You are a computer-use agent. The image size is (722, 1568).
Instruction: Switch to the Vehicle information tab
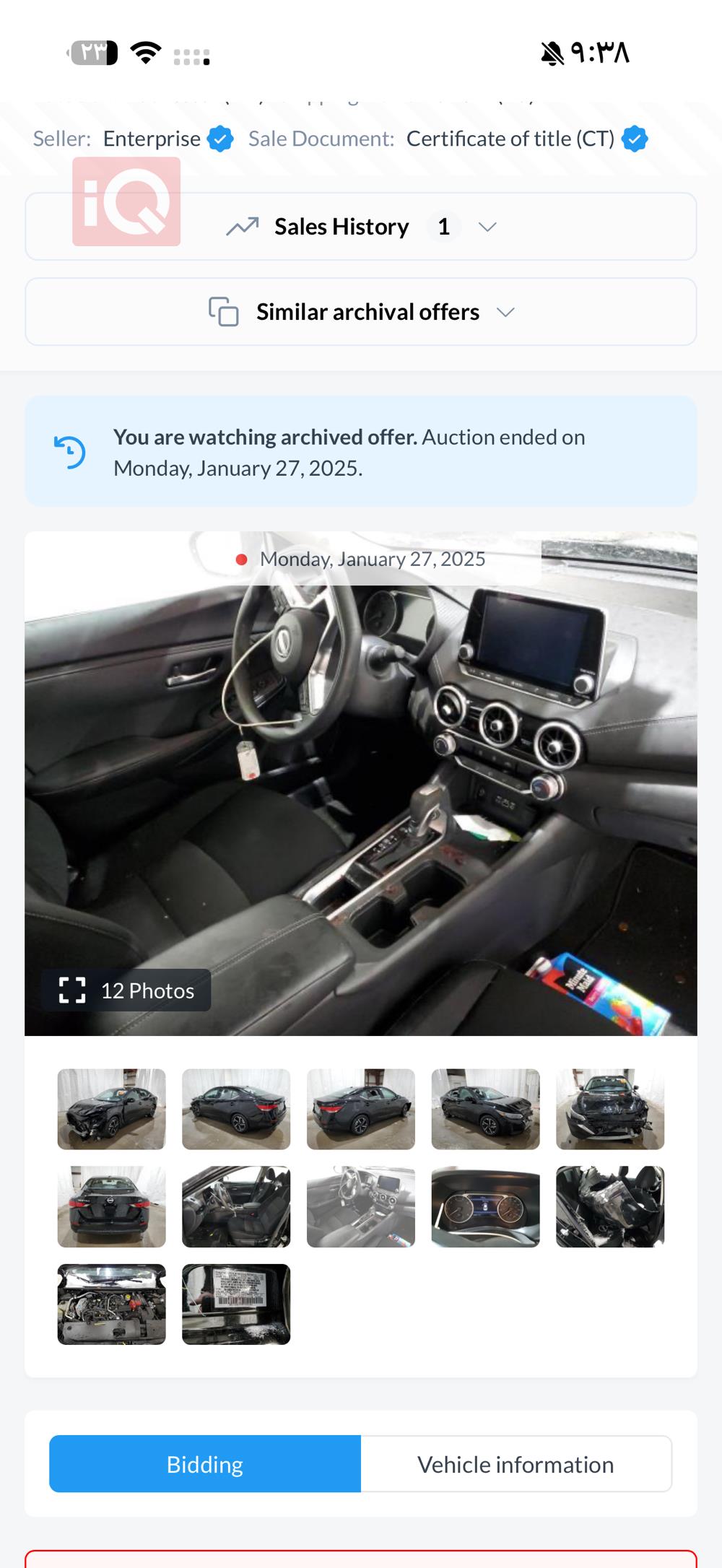point(516,1464)
